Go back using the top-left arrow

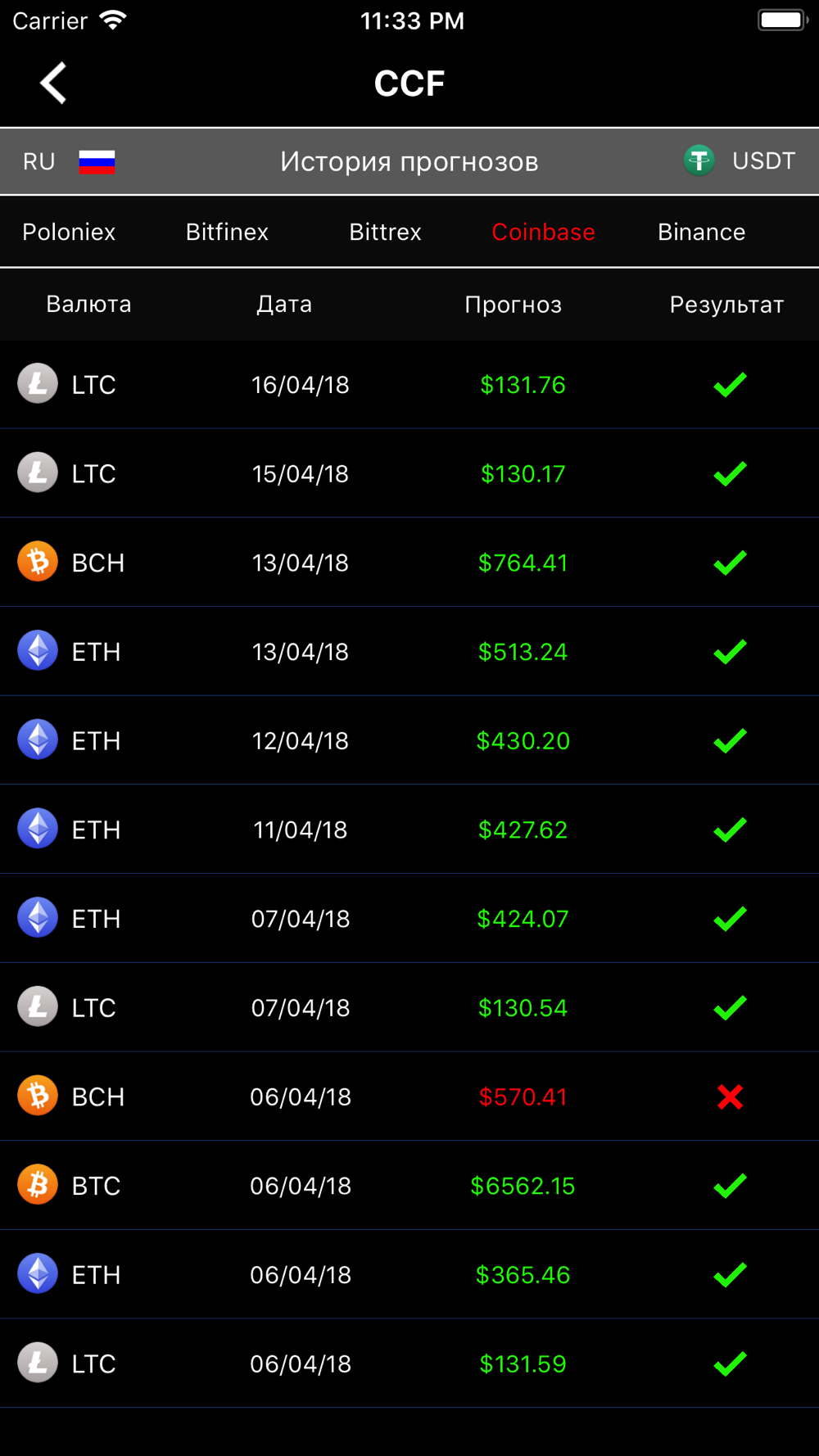click(54, 84)
